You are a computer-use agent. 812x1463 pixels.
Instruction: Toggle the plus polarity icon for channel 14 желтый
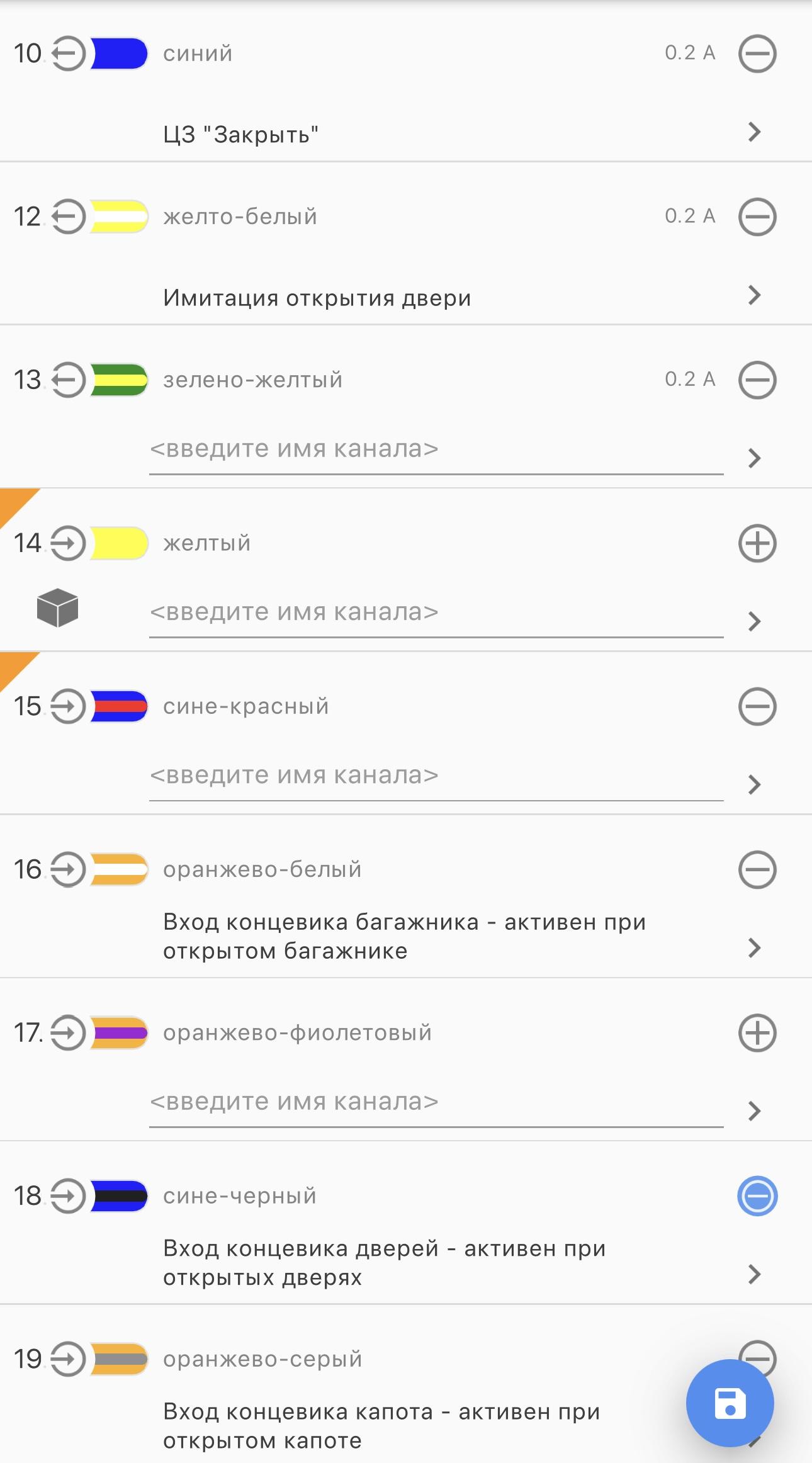click(x=757, y=543)
